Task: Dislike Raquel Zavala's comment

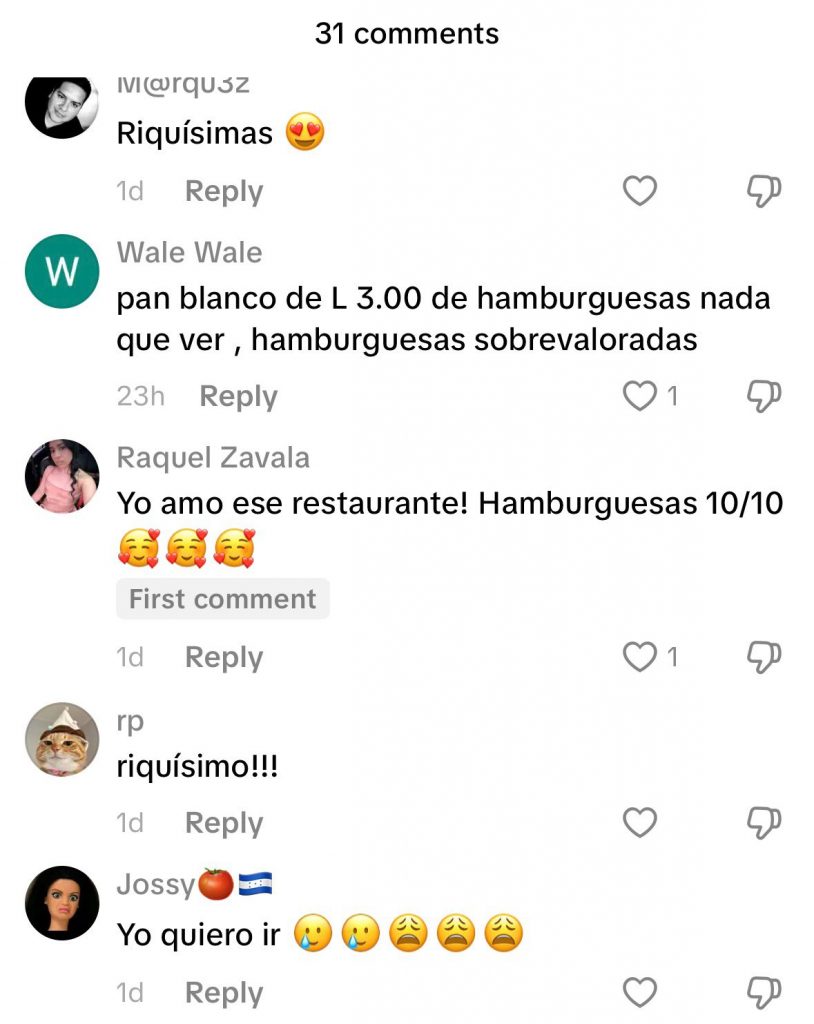Action: click(764, 657)
